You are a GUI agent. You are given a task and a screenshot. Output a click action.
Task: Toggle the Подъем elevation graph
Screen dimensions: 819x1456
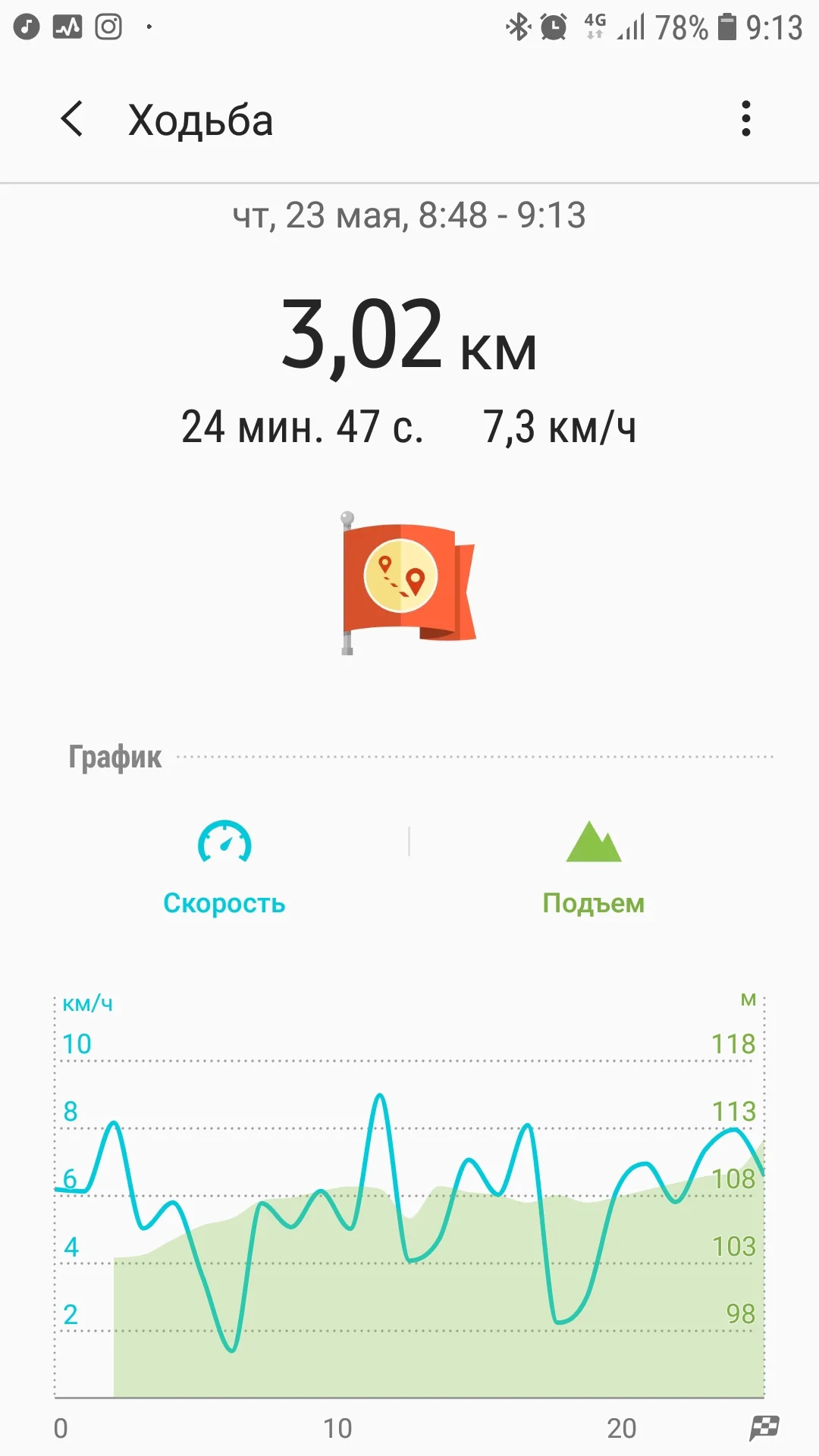pos(594,868)
